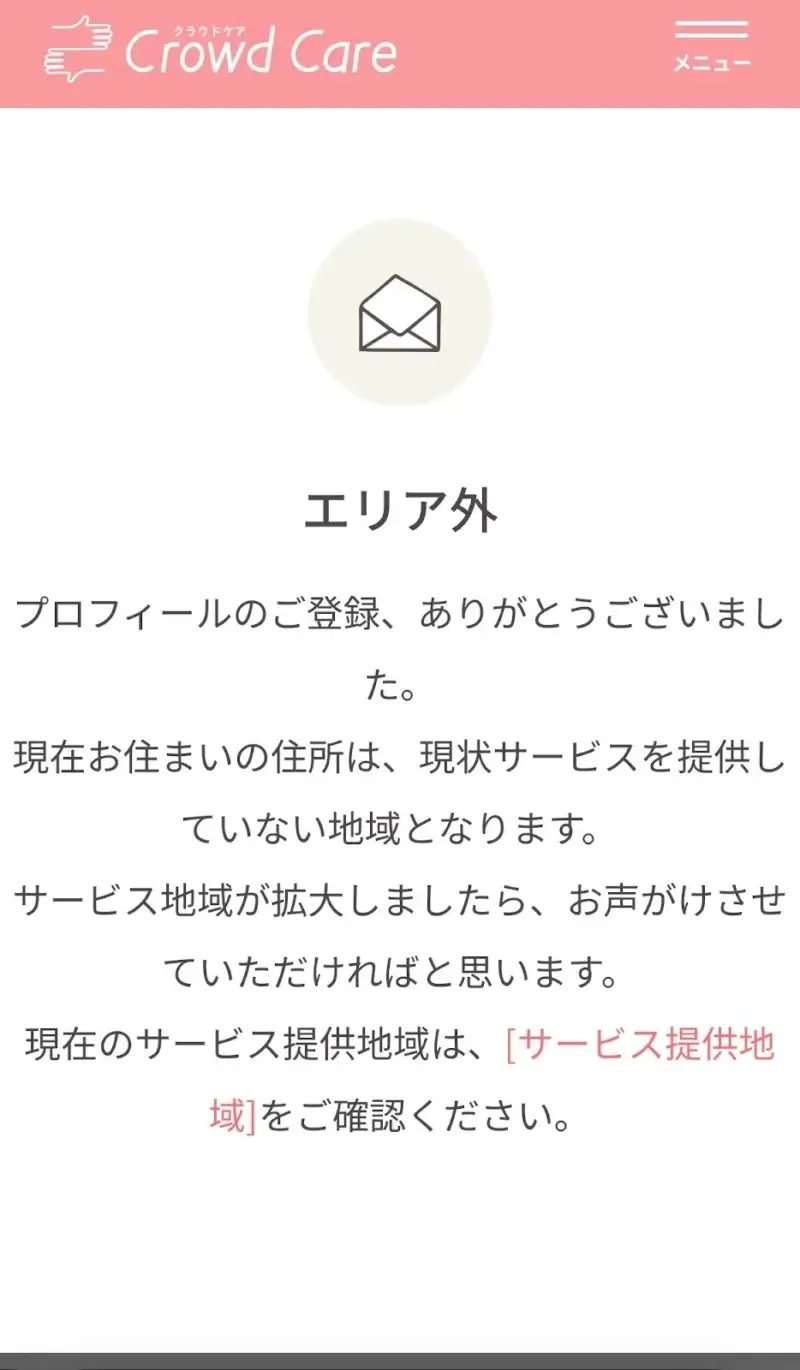Open the メニュー hamburger menu

(711, 46)
